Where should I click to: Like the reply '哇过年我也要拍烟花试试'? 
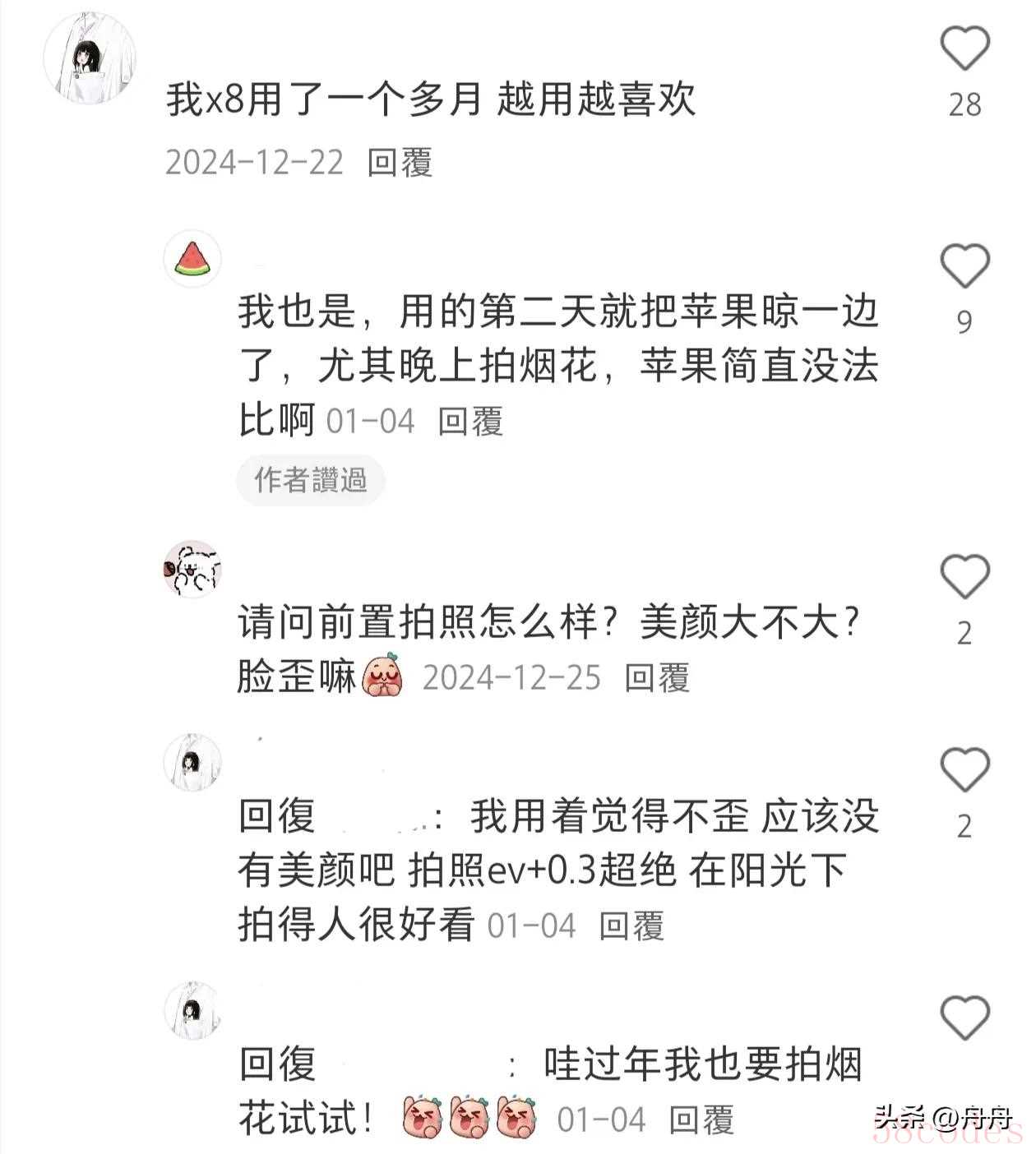[964, 1018]
